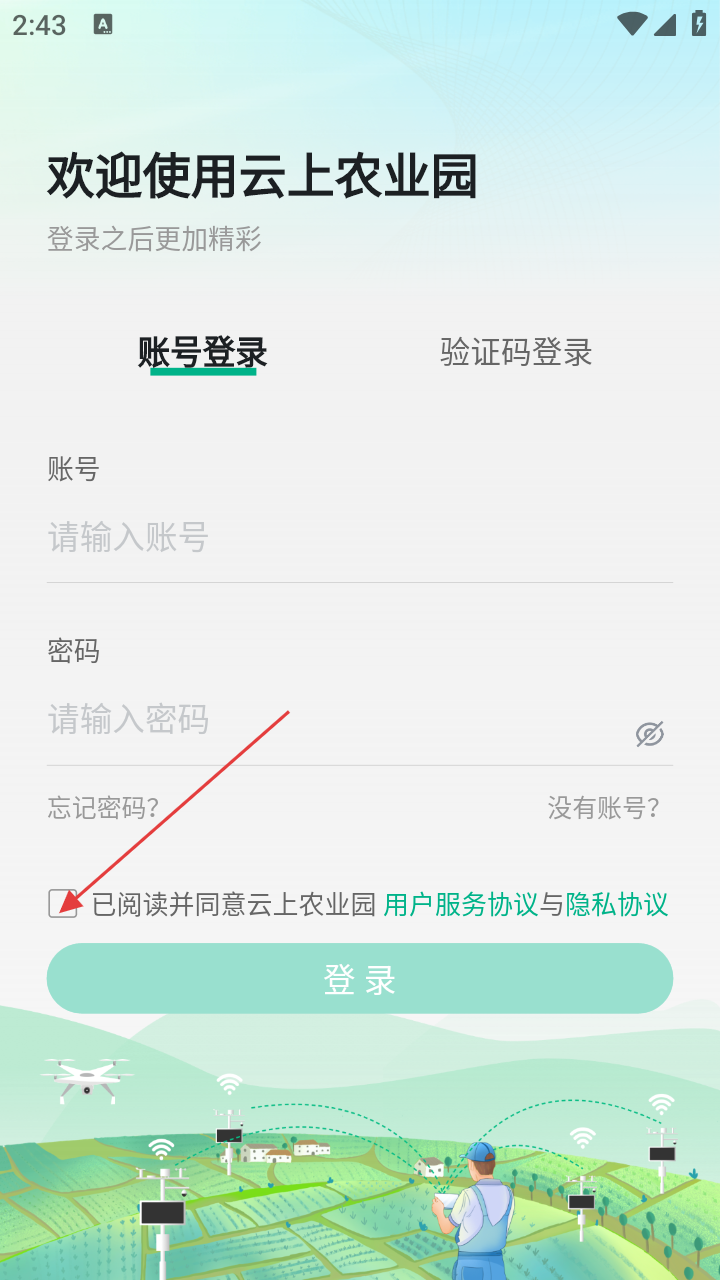Tap the 登录 button
The width and height of the screenshot is (720, 1280).
click(360, 979)
